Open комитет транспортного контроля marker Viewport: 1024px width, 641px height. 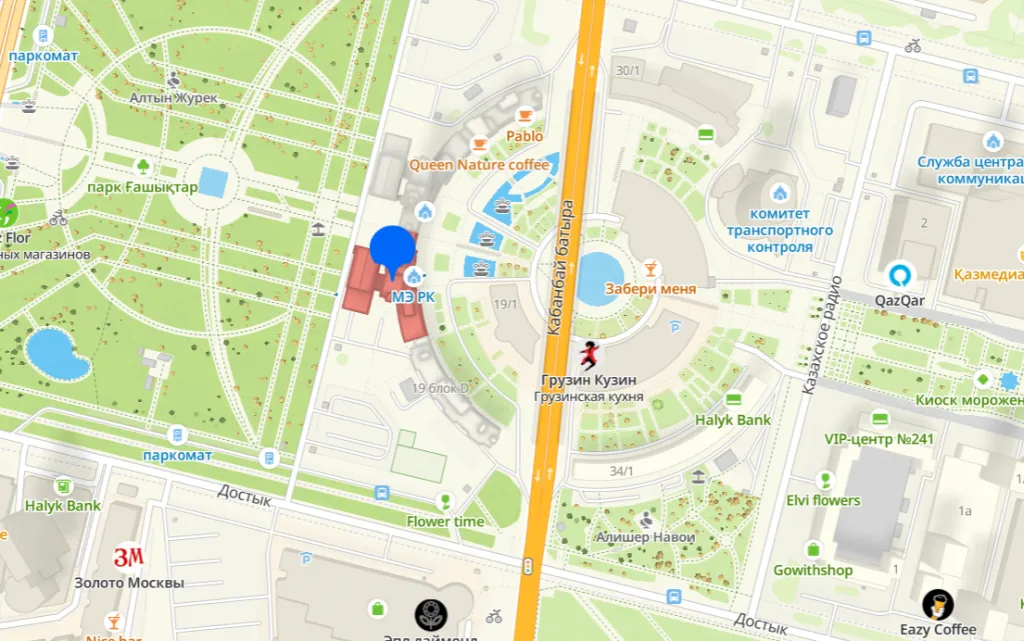780,192
